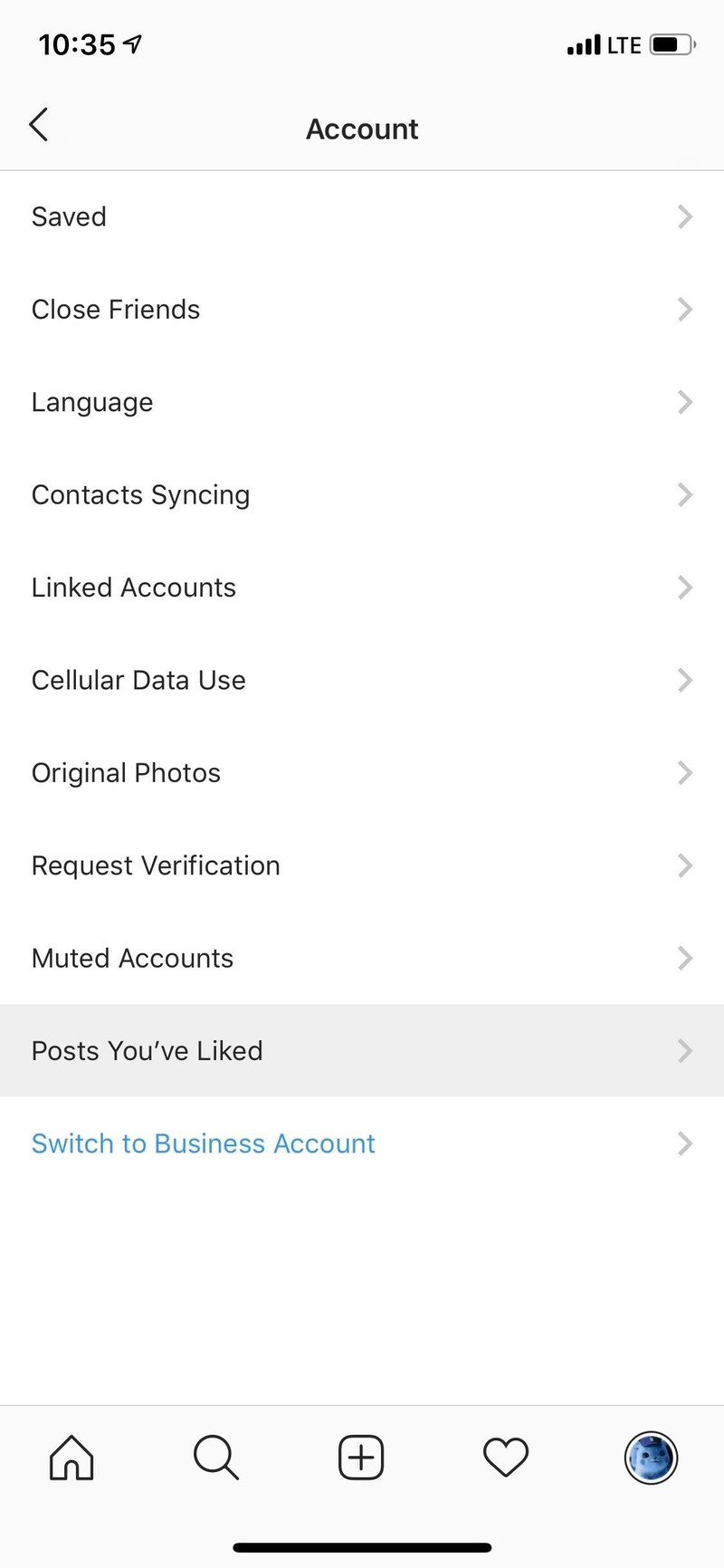Open the Saved row

pos(362,217)
